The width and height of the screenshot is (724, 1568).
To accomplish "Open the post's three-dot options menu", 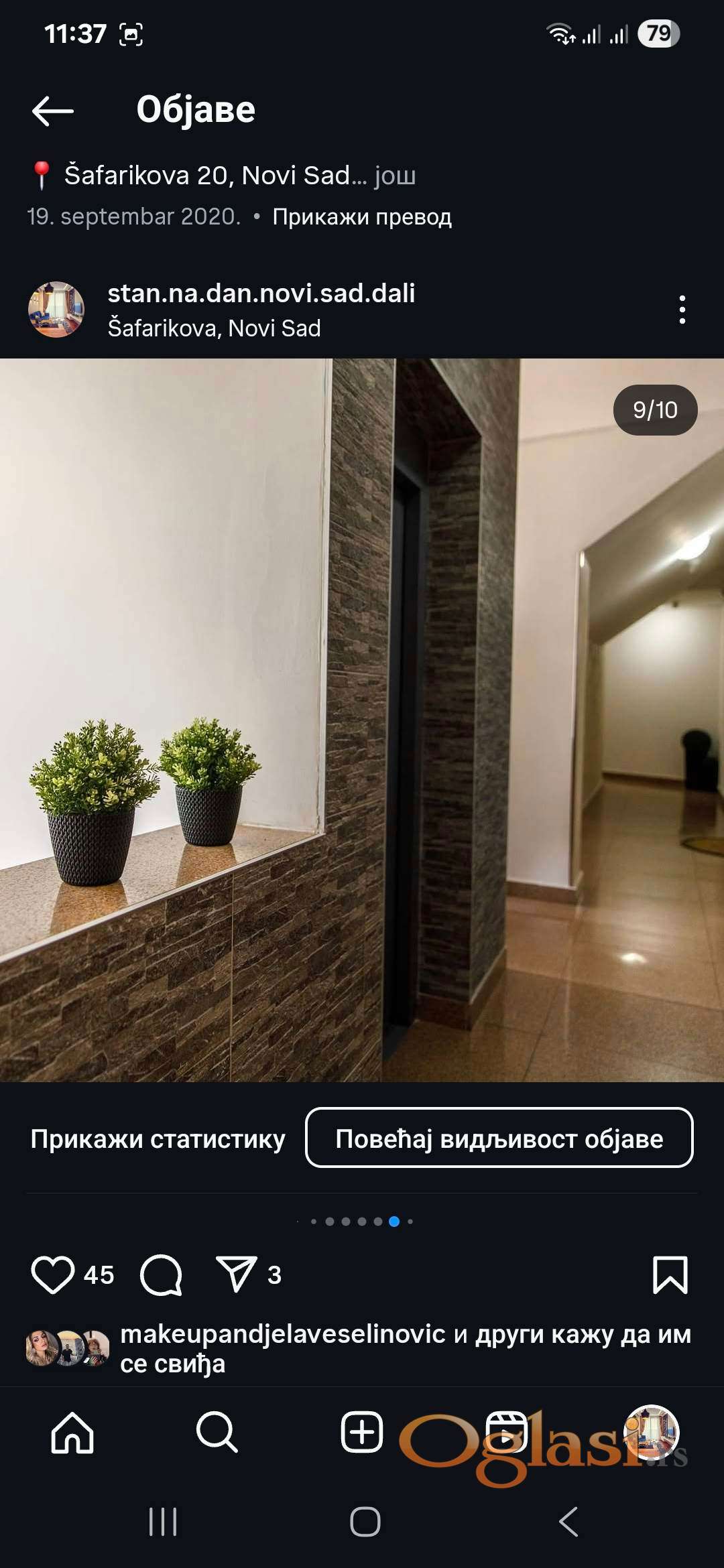I will click(682, 310).
